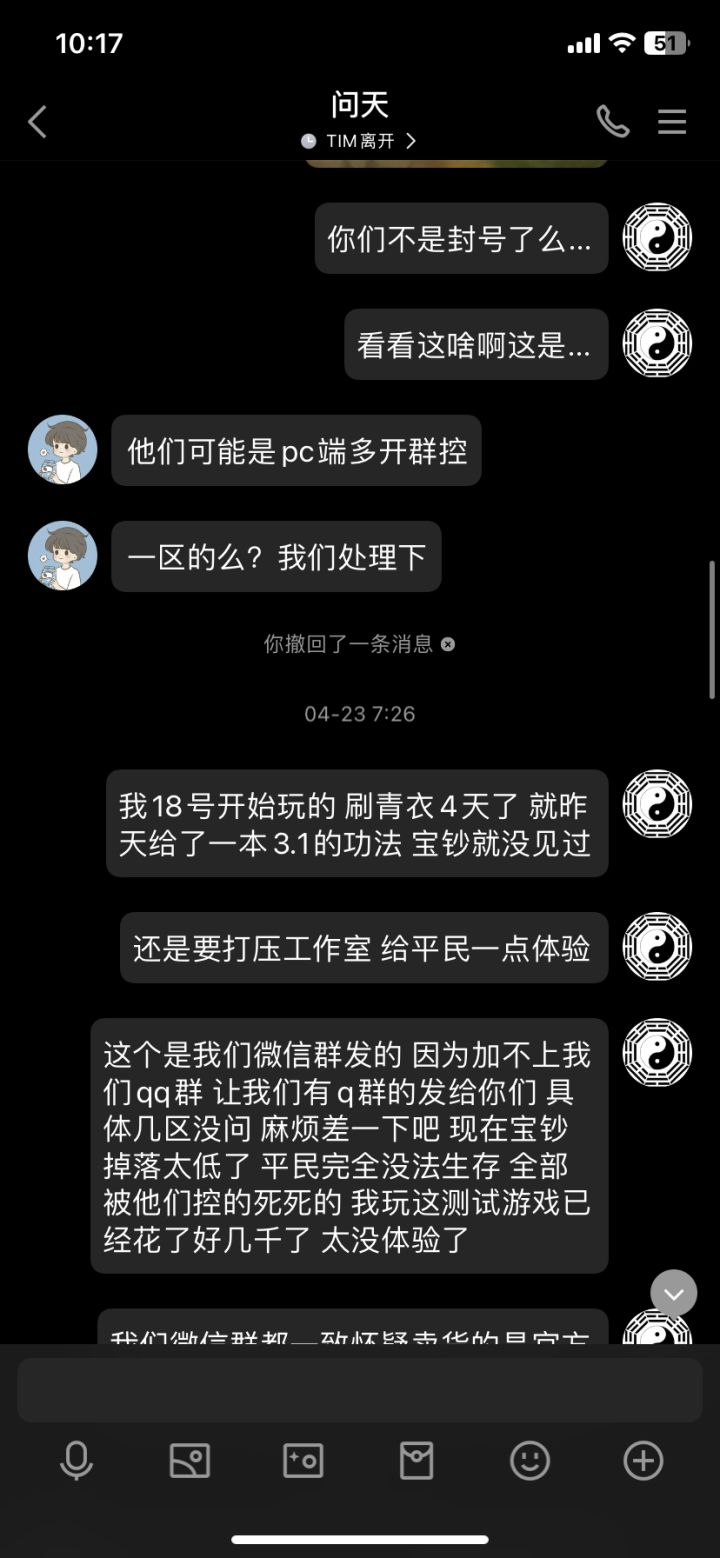The image size is (720, 1558).
Task: Open the emoji smiley picker
Action: click(530, 1460)
